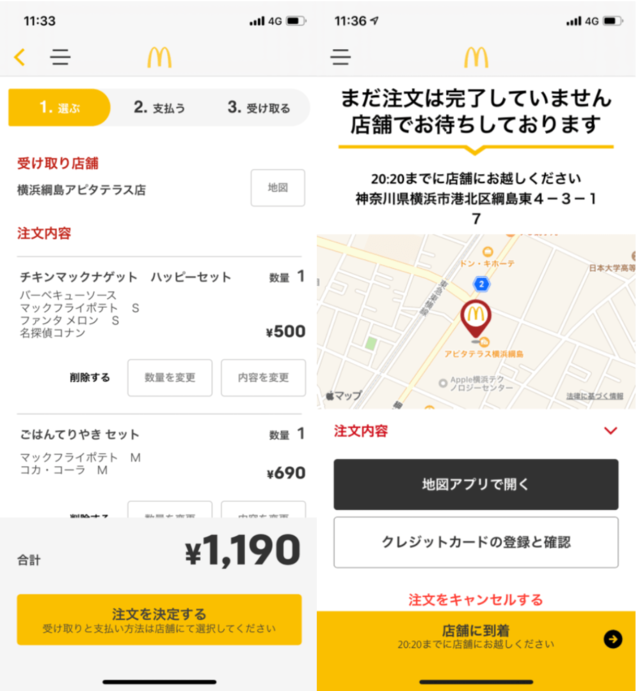The width and height of the screenshot is (640, 691).
Task: Switch to step 3. 受け取る
Action: pyautogui.click(x=258, y=108)
